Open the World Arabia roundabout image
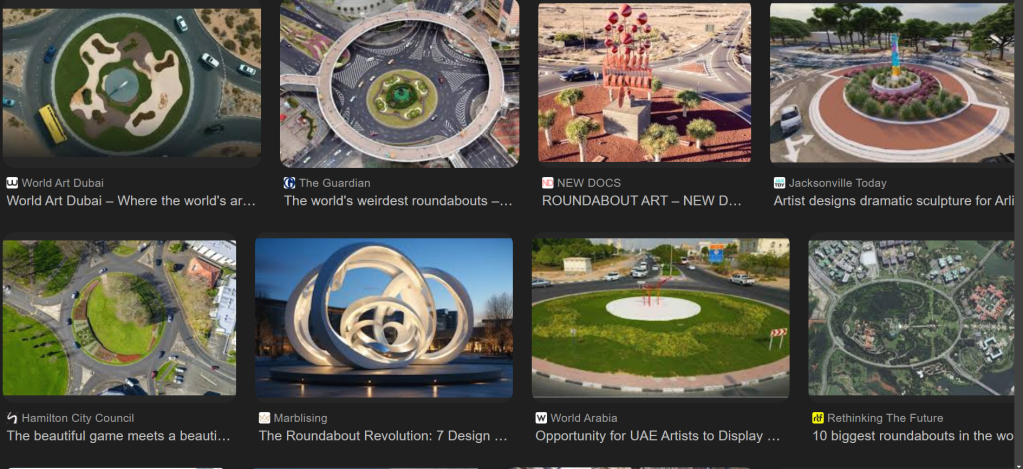 (660, 318)
